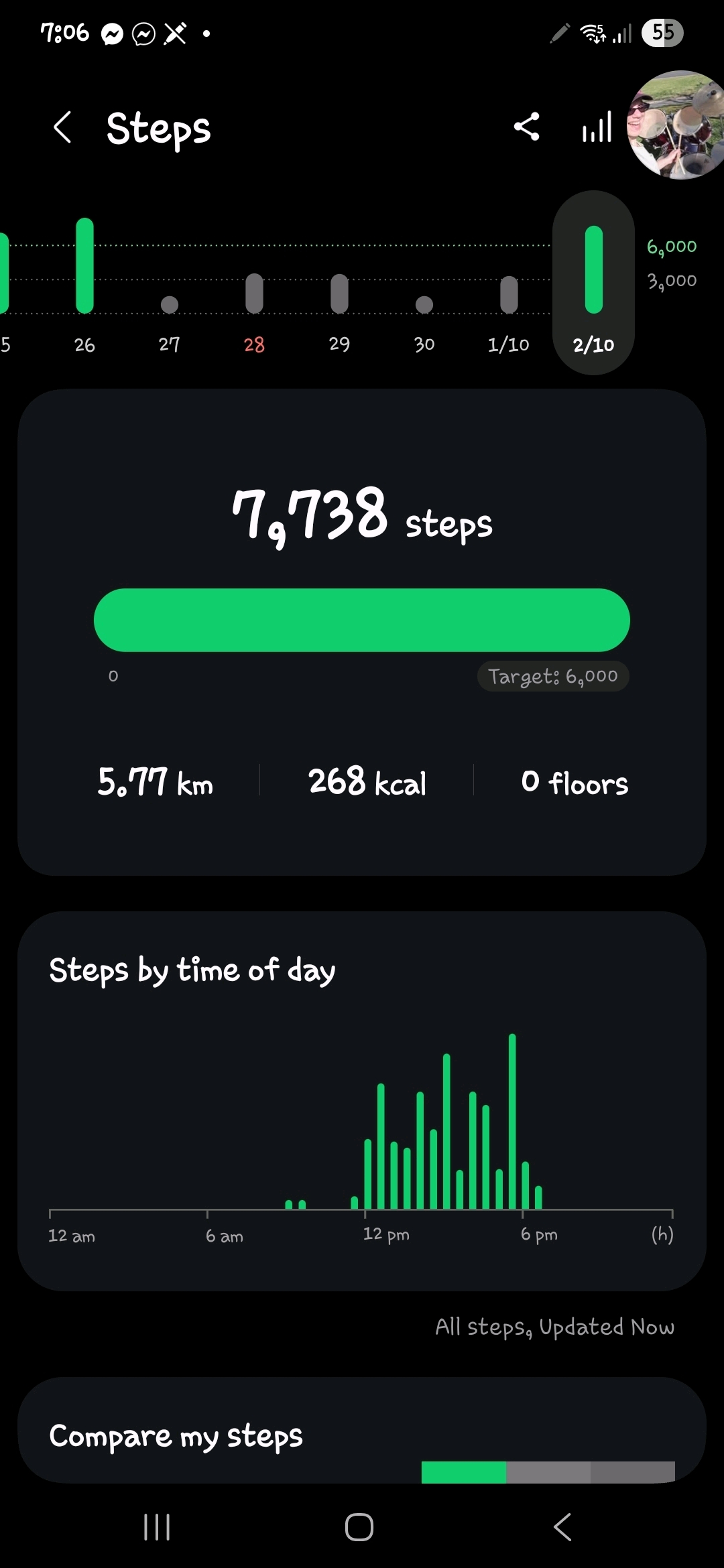Open the Compare my steps card
The width and height of the screenshot is (724, 1568).
[x=362, y=1435]
